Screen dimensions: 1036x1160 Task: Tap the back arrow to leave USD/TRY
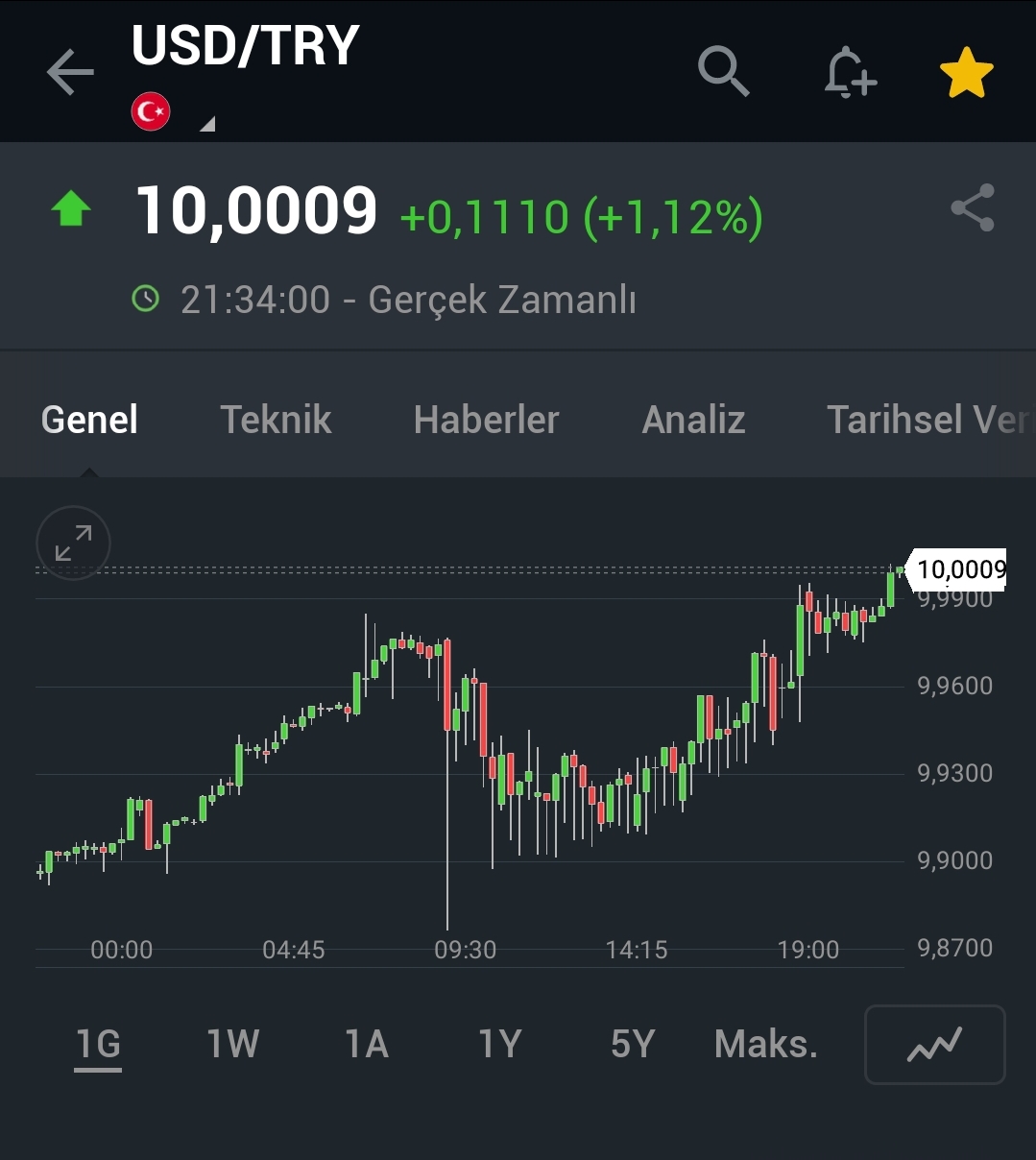pos(68,71)
